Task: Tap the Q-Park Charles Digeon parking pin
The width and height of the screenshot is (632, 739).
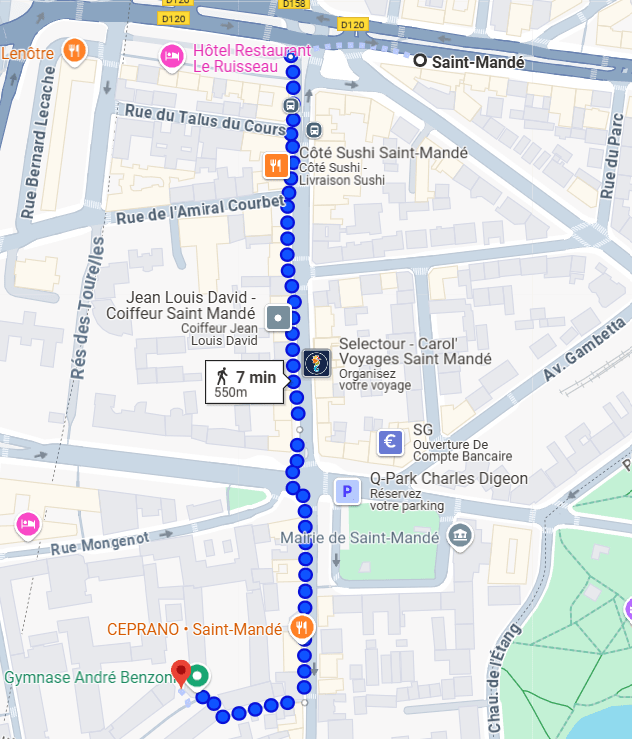Action: pyautogui.click(x=347, y=491)
